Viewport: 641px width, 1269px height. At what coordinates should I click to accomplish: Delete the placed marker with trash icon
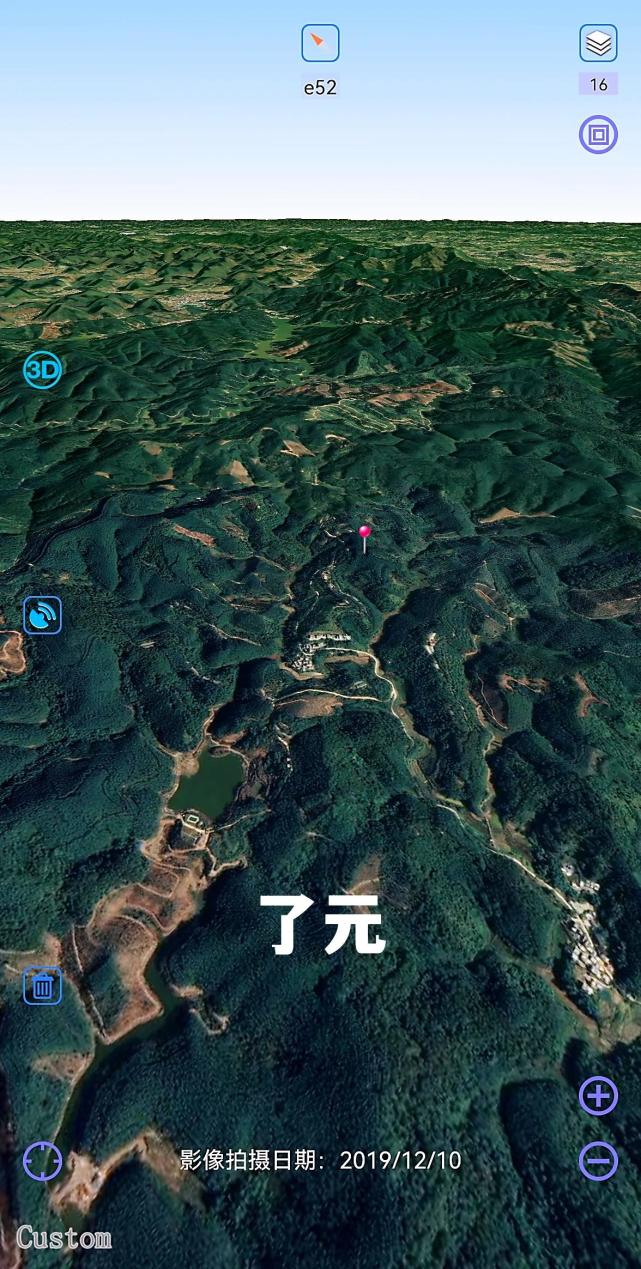(42, 986)
